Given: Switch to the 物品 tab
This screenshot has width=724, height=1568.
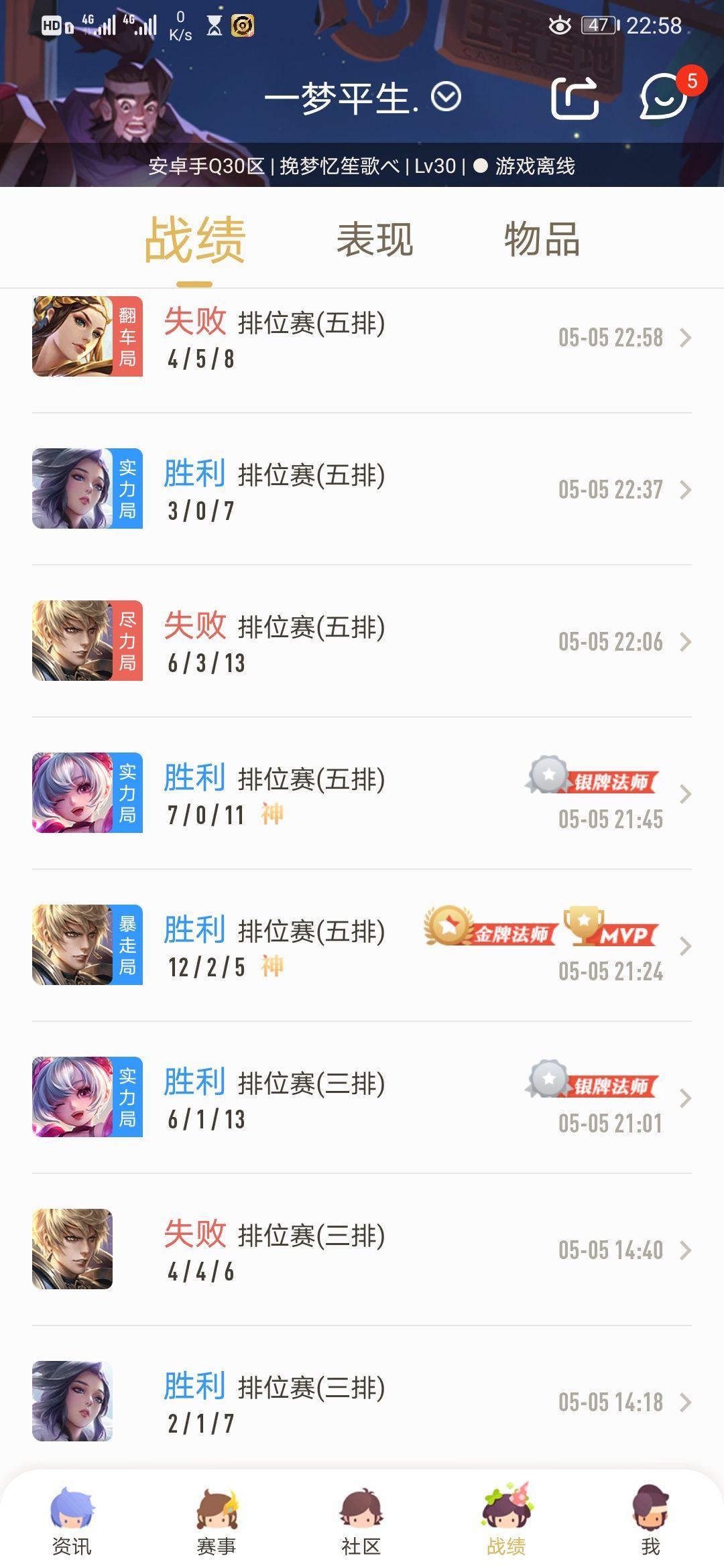Looking at the screenshot, I should click(542, 240).
